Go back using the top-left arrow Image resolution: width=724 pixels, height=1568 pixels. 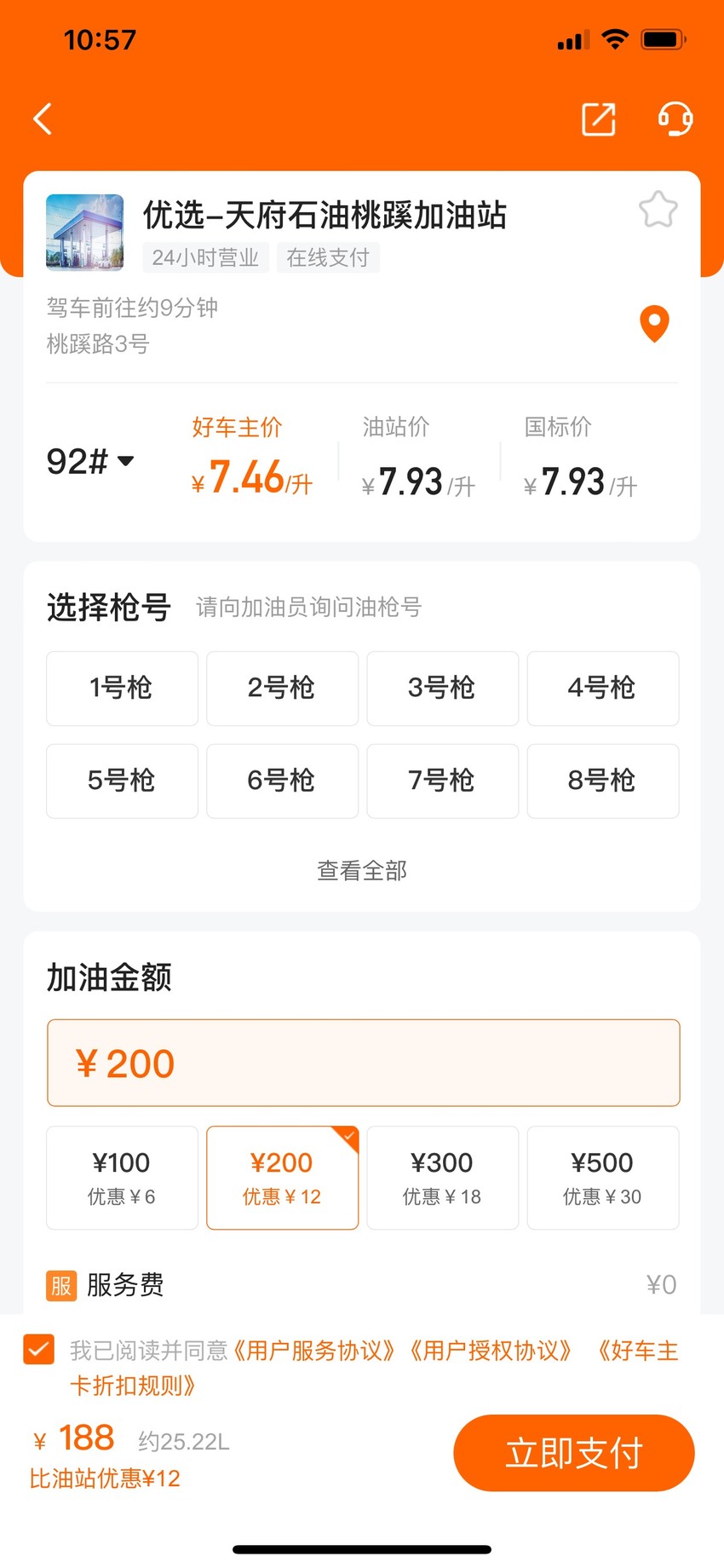(x=43, y=119)
